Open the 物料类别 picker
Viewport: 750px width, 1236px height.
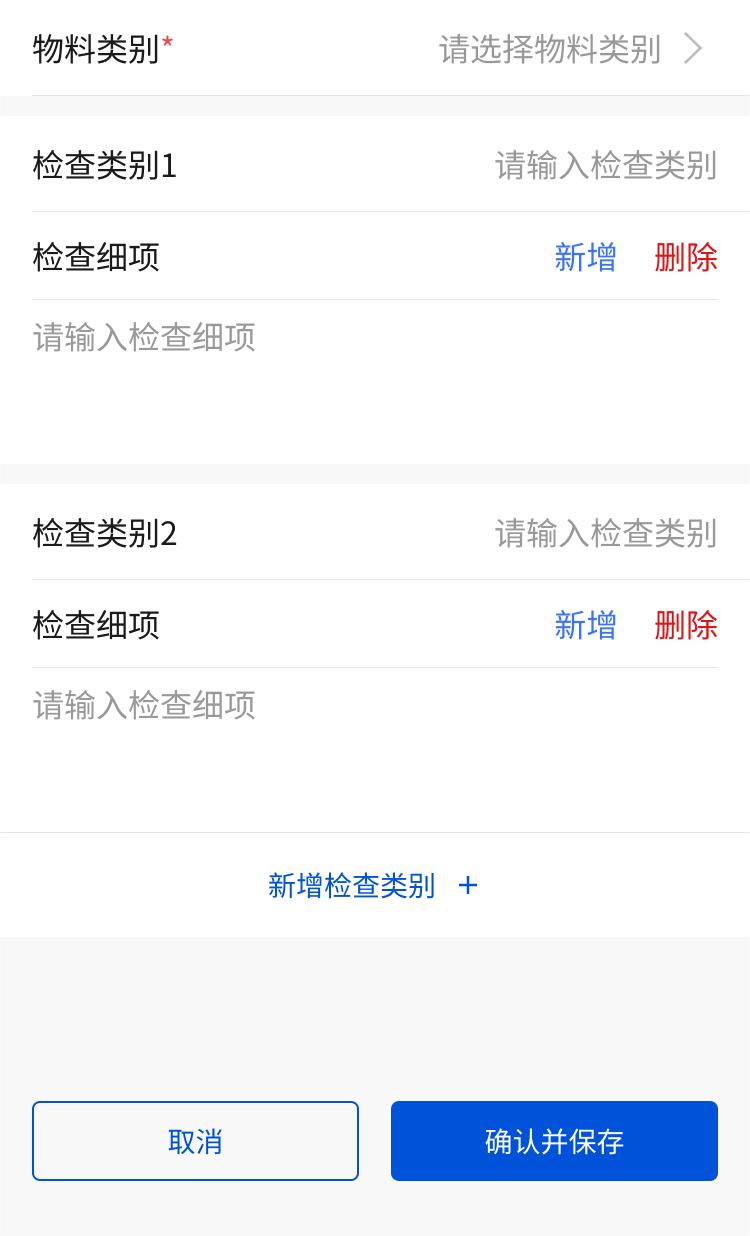tap(375, 48)
